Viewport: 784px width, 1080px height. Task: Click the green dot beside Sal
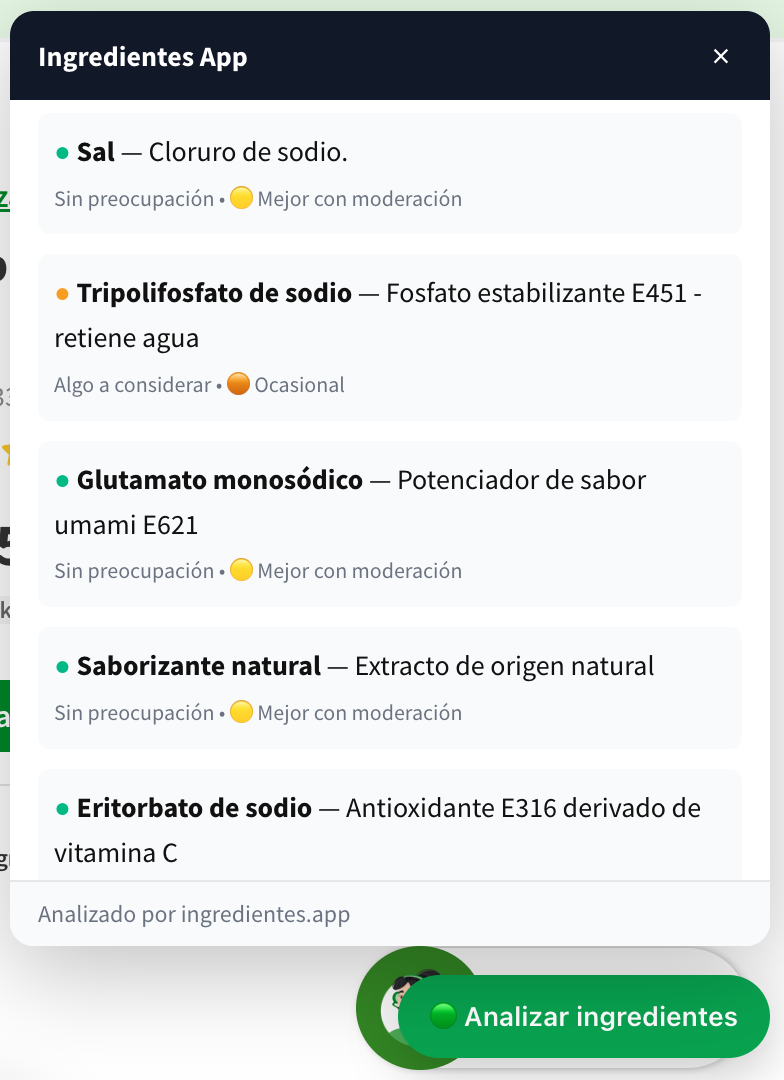(x=61, y=153)
